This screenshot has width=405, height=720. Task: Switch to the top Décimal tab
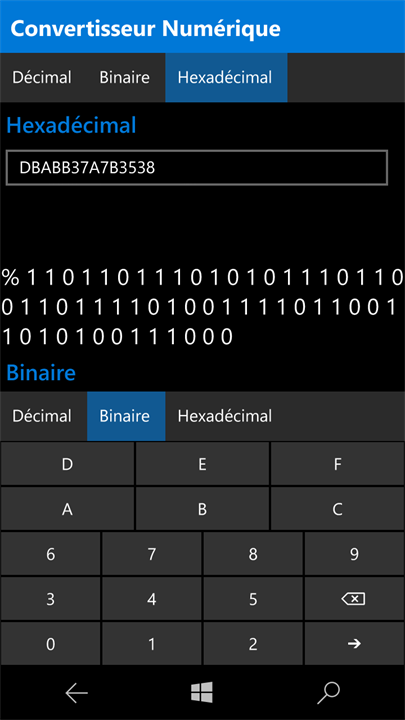(x=42, y=78)
